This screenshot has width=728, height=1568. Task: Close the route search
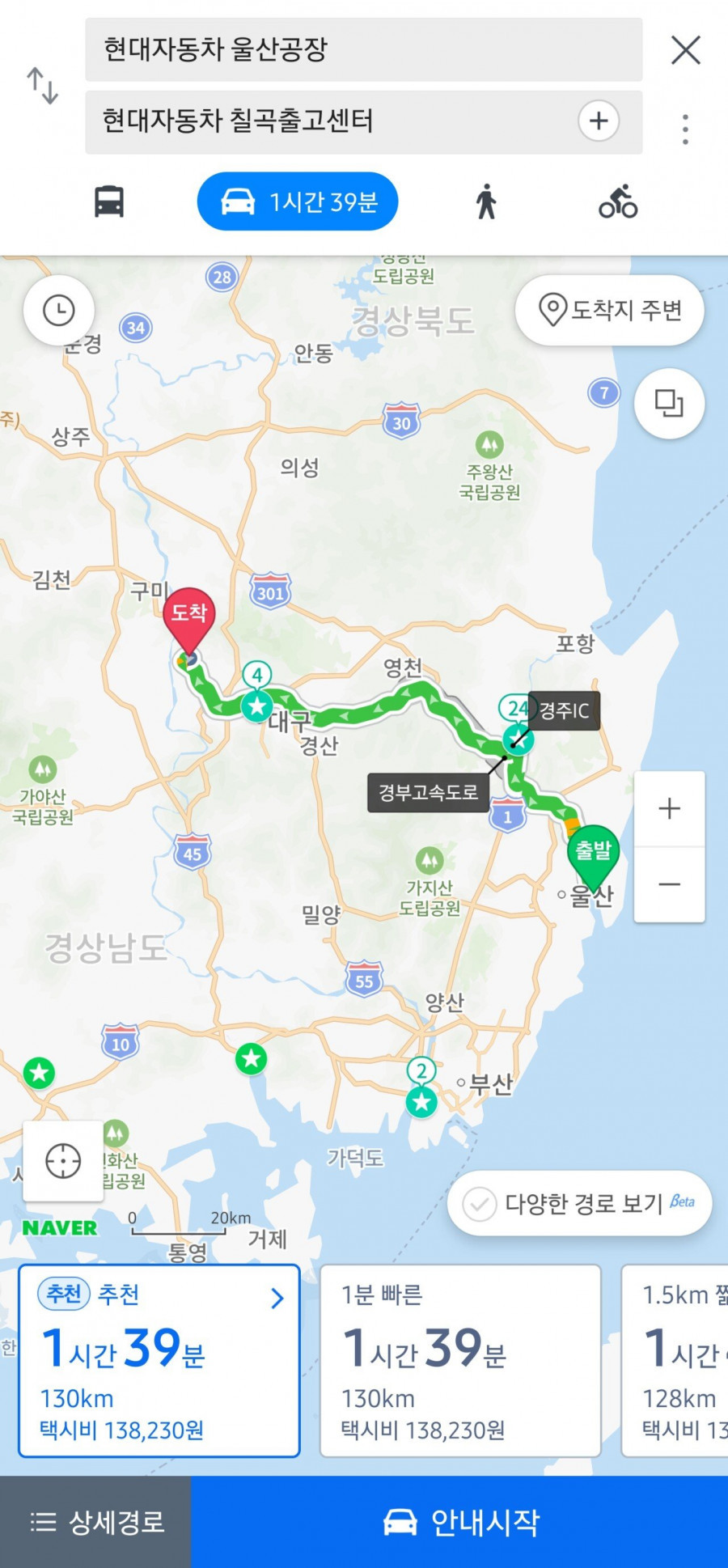(x=685, y=50)
